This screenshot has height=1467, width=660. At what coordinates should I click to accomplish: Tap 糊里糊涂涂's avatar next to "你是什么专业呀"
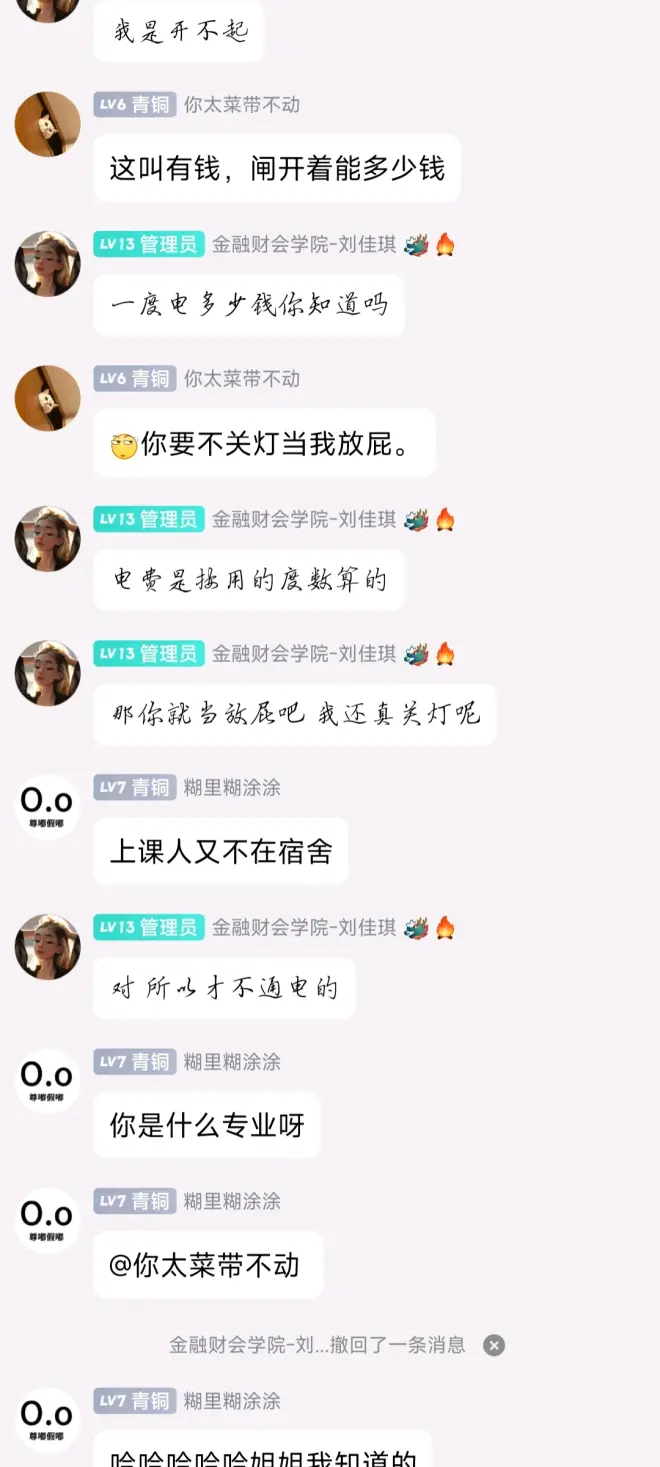coord(47,1081)
